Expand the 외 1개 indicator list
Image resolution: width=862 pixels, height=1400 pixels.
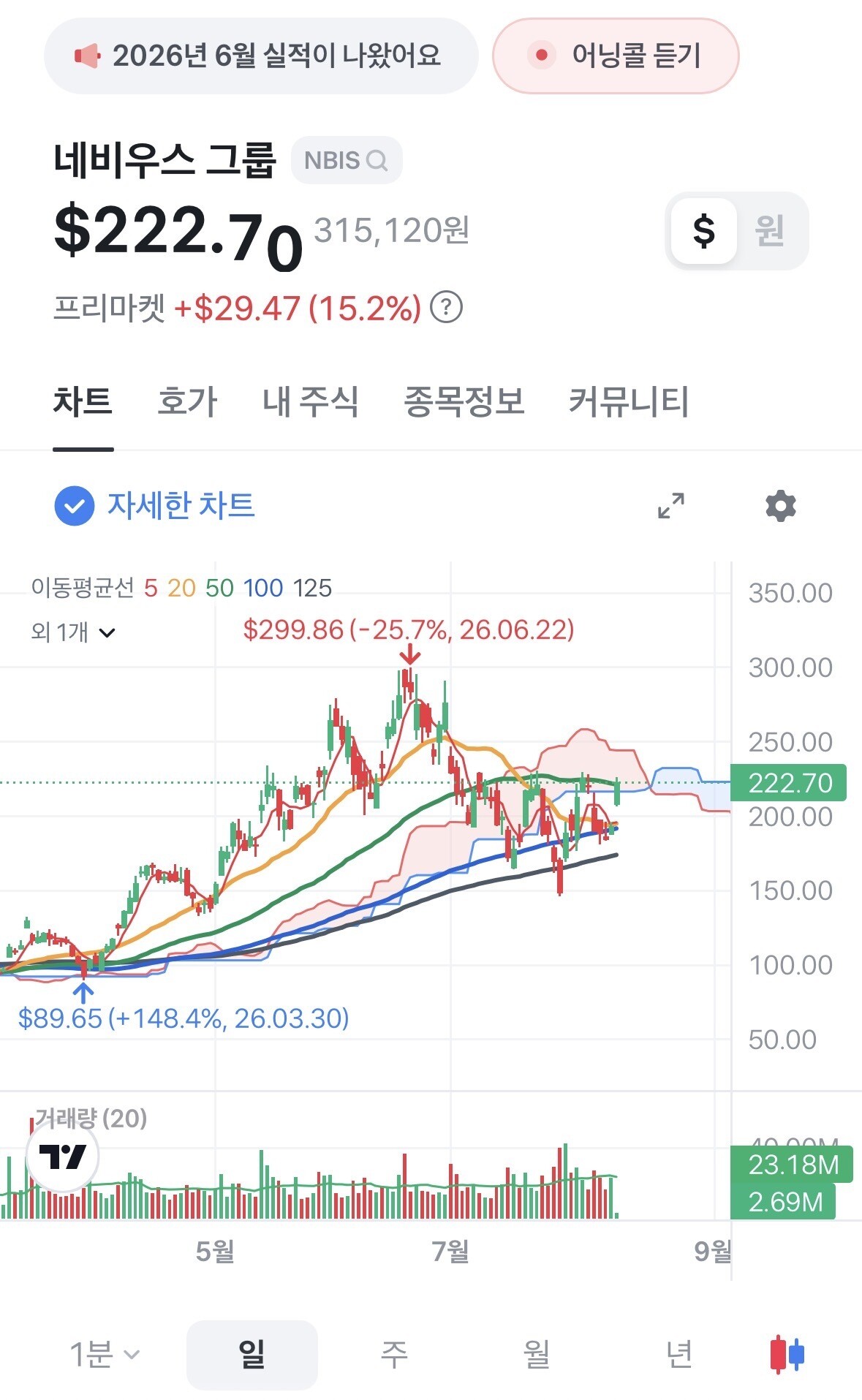(73, 632)
